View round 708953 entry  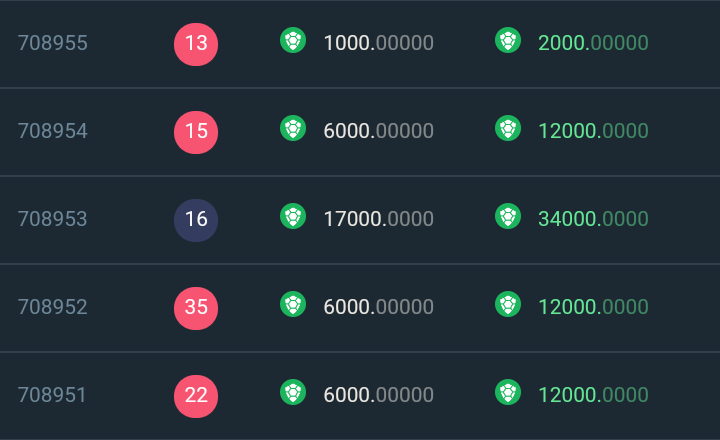pos(52,219)
